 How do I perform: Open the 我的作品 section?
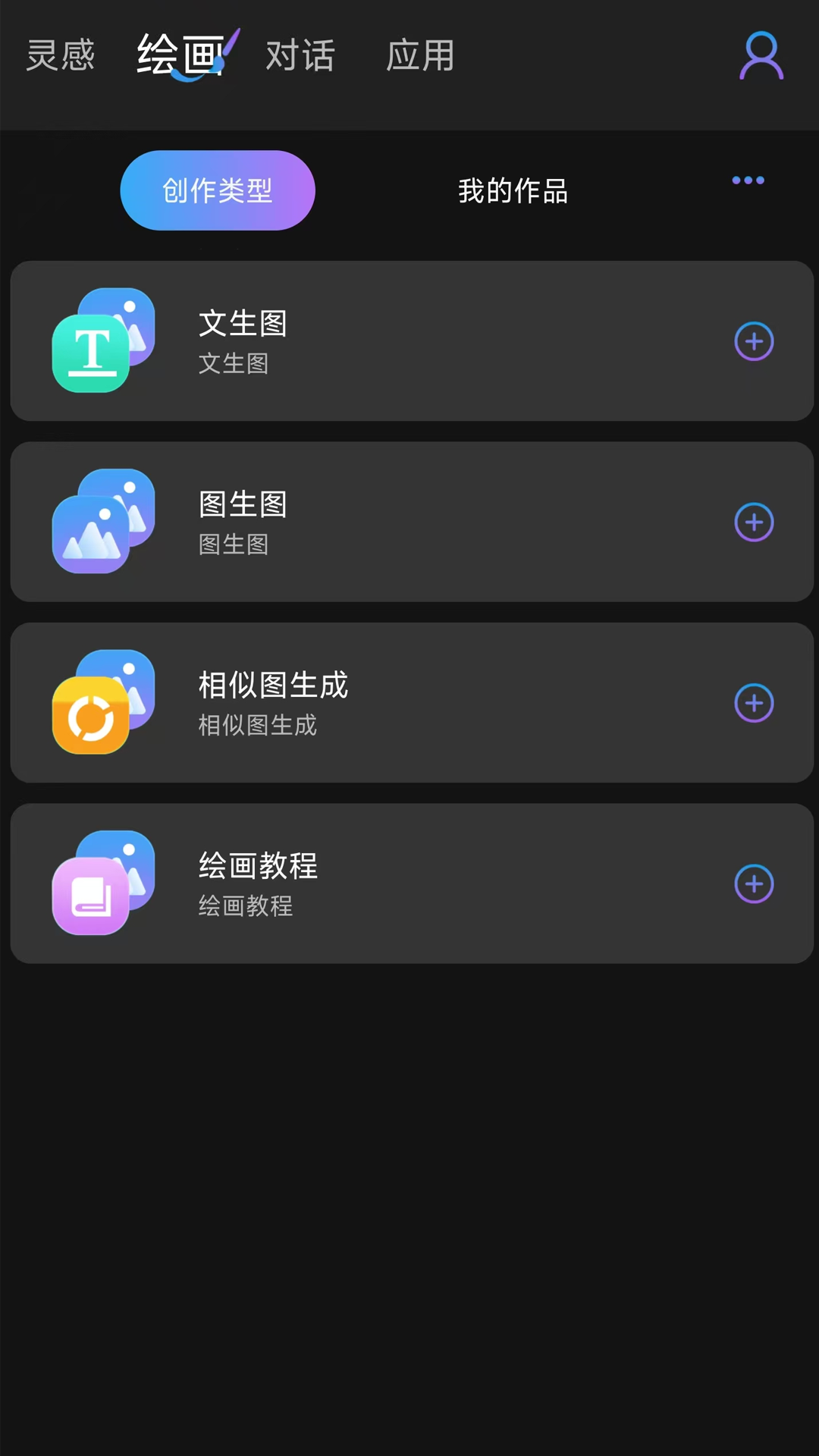pyautogui.click(x=513, y=191)
